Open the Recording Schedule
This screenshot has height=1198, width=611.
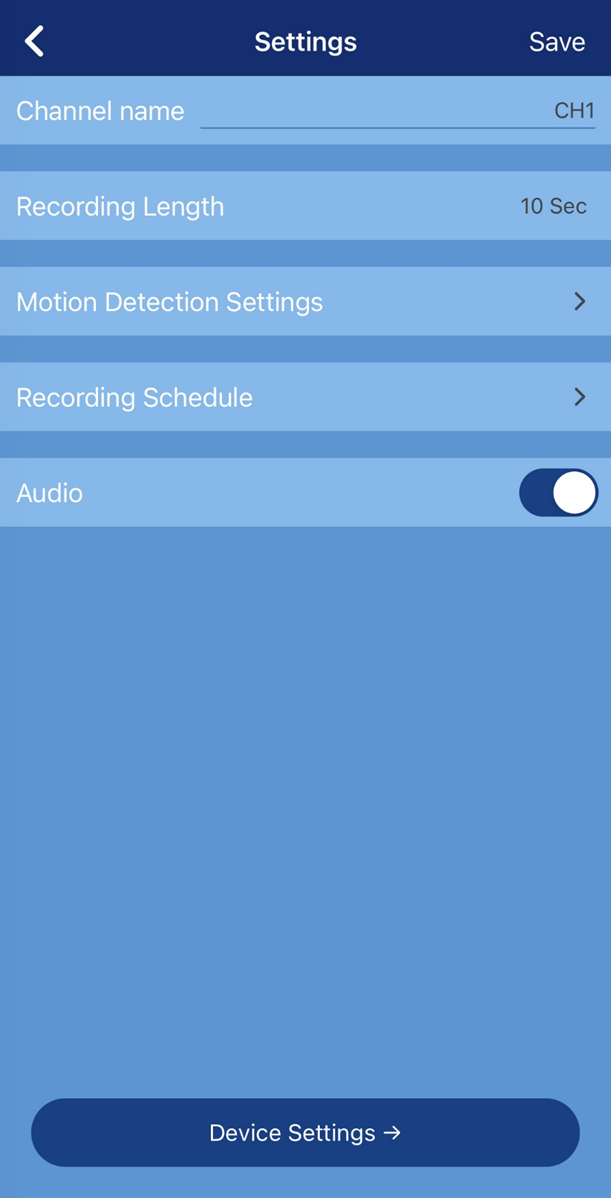pyautogui.click(x=305, y=398)
